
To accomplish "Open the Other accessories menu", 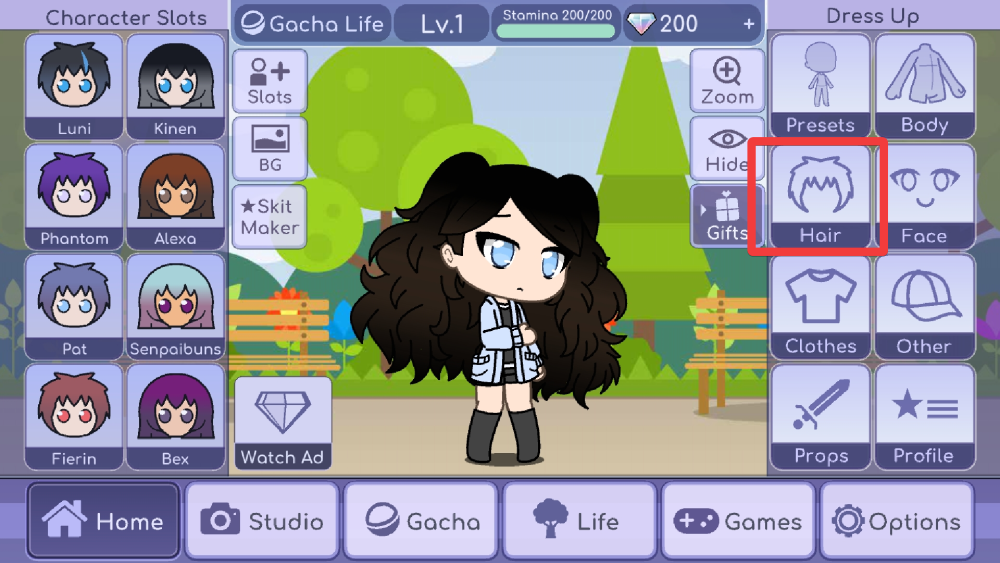I will (924, 307).
